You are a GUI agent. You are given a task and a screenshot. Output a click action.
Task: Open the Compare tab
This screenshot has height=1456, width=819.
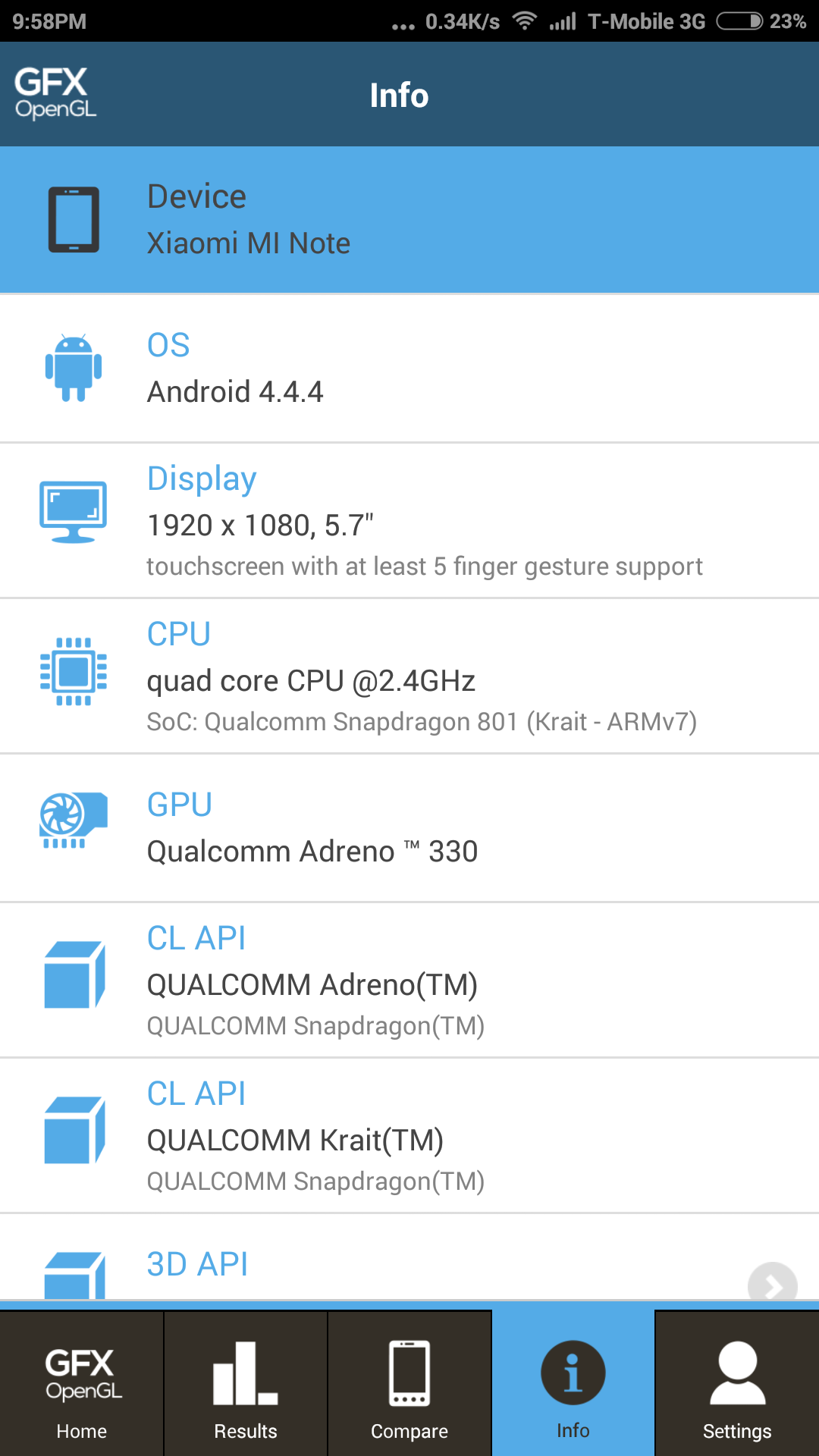[x=409, y=1384]
